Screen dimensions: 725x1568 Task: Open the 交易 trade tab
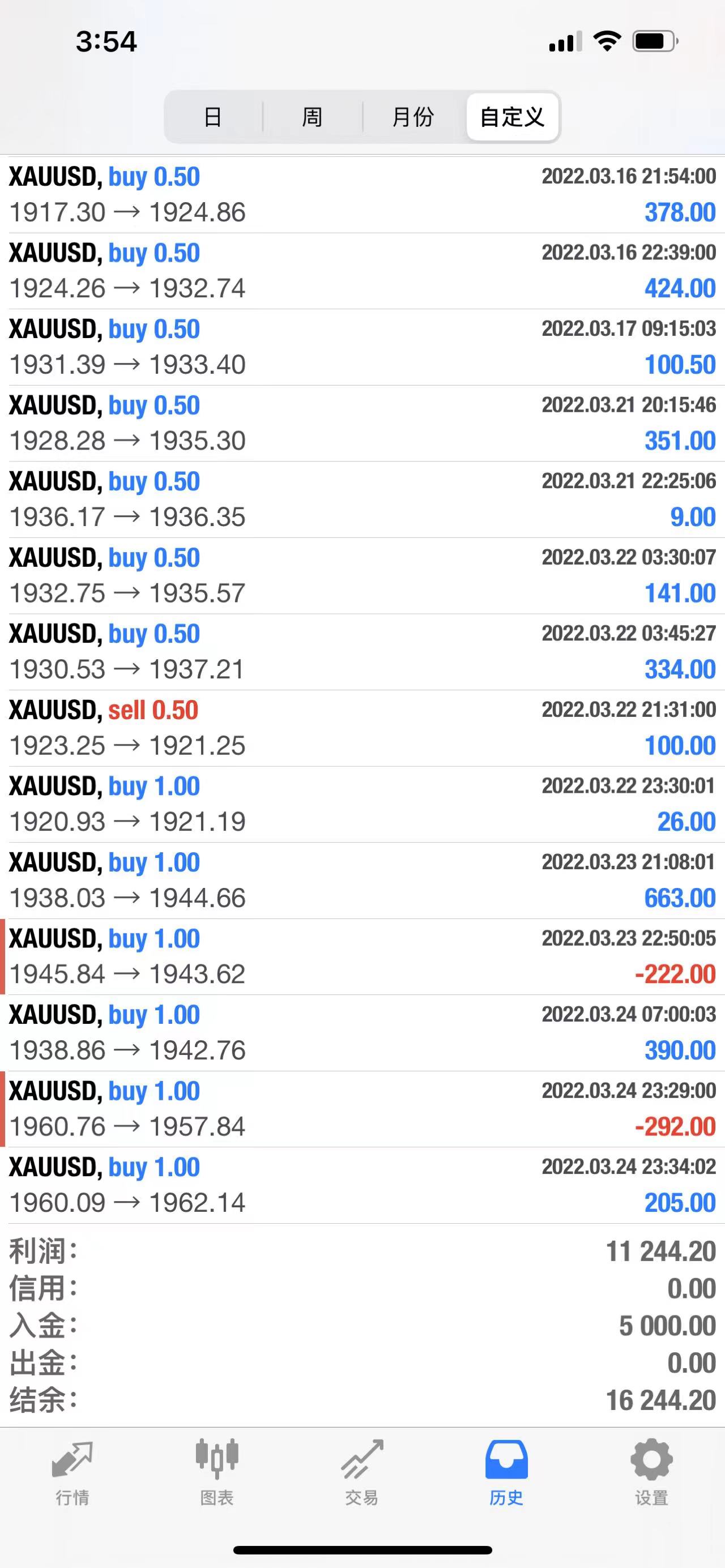(361, 1472)
